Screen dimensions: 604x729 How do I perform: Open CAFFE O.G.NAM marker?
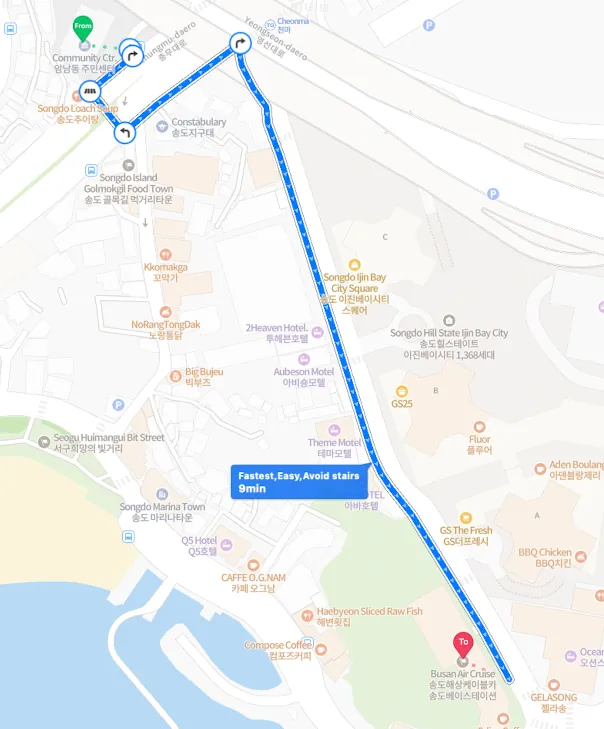pos(255,564)
